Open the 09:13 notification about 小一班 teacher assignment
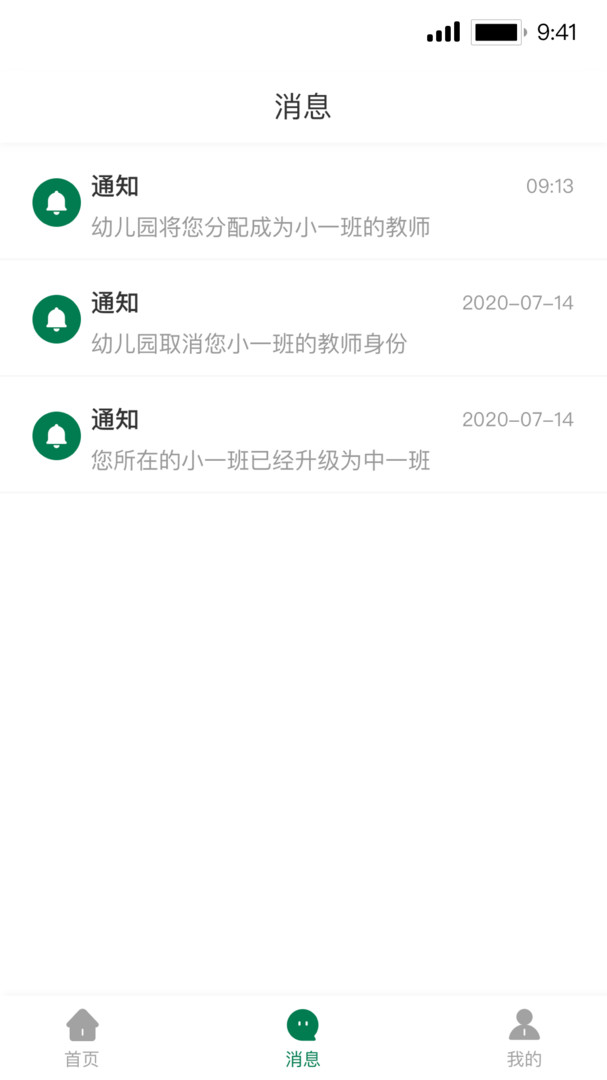The width and height of the screenshot is (607, 1080). (x=303, y=202)
